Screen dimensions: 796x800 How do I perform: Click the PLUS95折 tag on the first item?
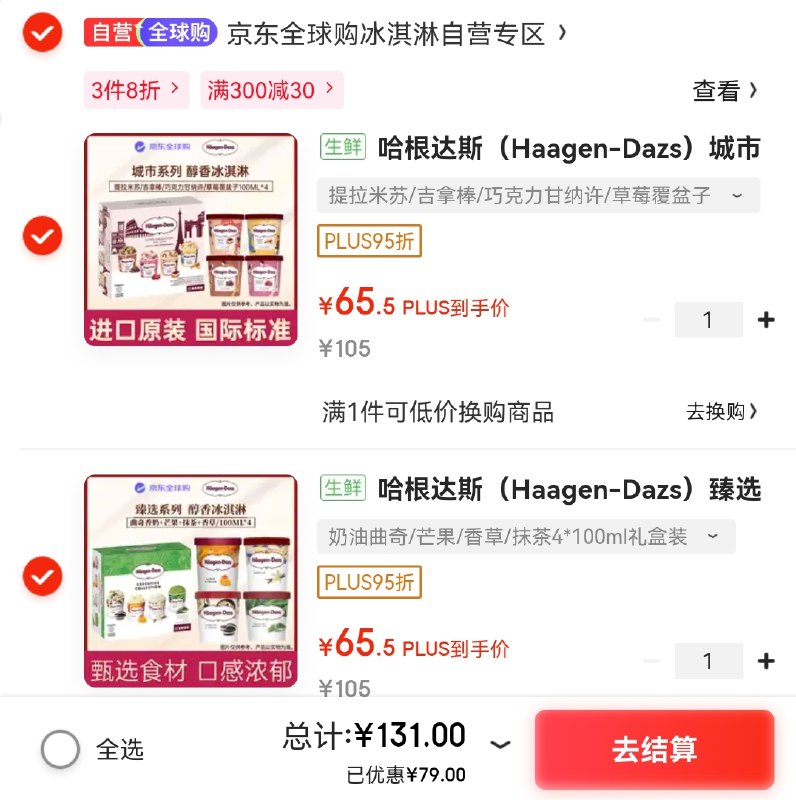(369, 241)
